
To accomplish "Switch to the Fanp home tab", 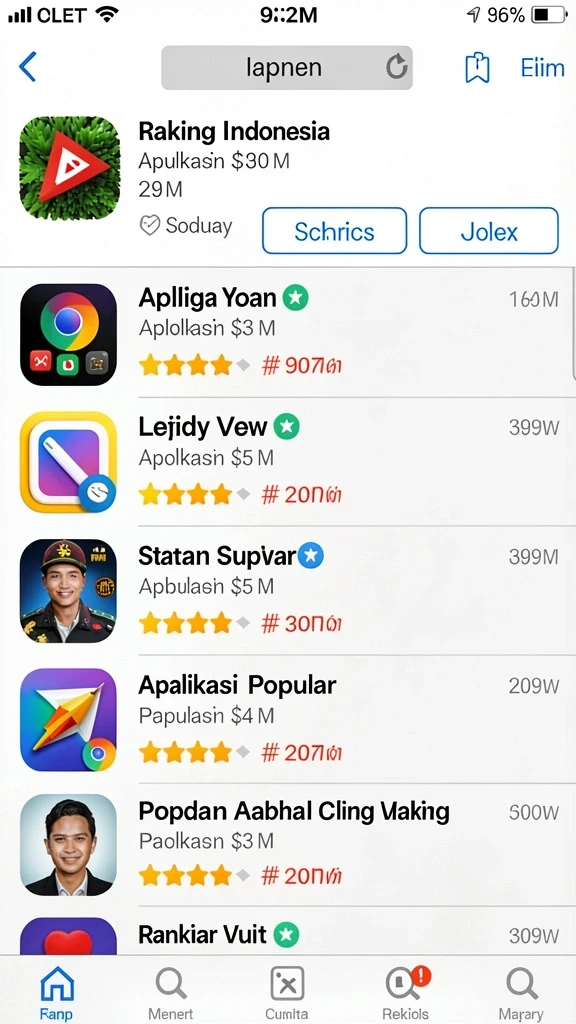I will pyautogui.click(x=57, y=992).
